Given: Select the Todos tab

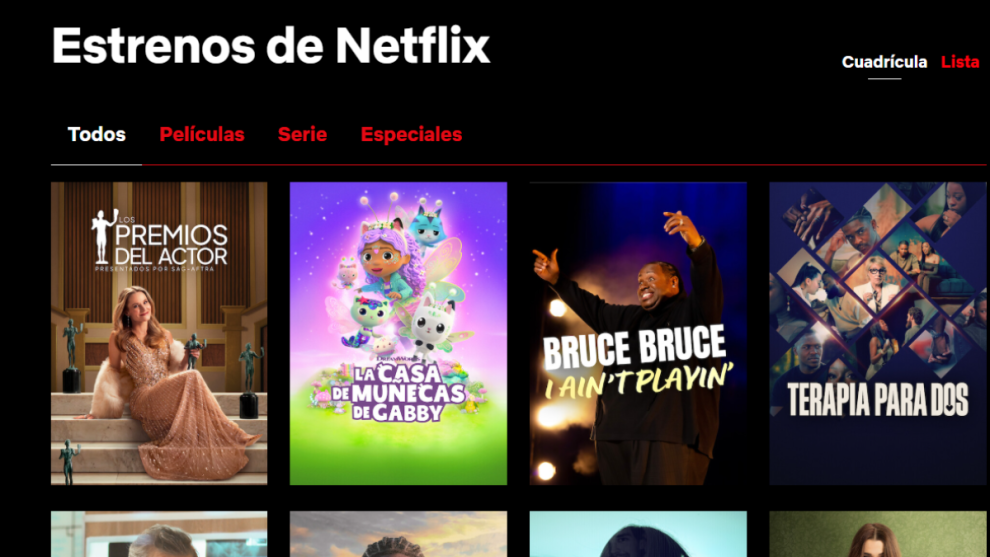Looking at the screenshot, I should point(97,134).
